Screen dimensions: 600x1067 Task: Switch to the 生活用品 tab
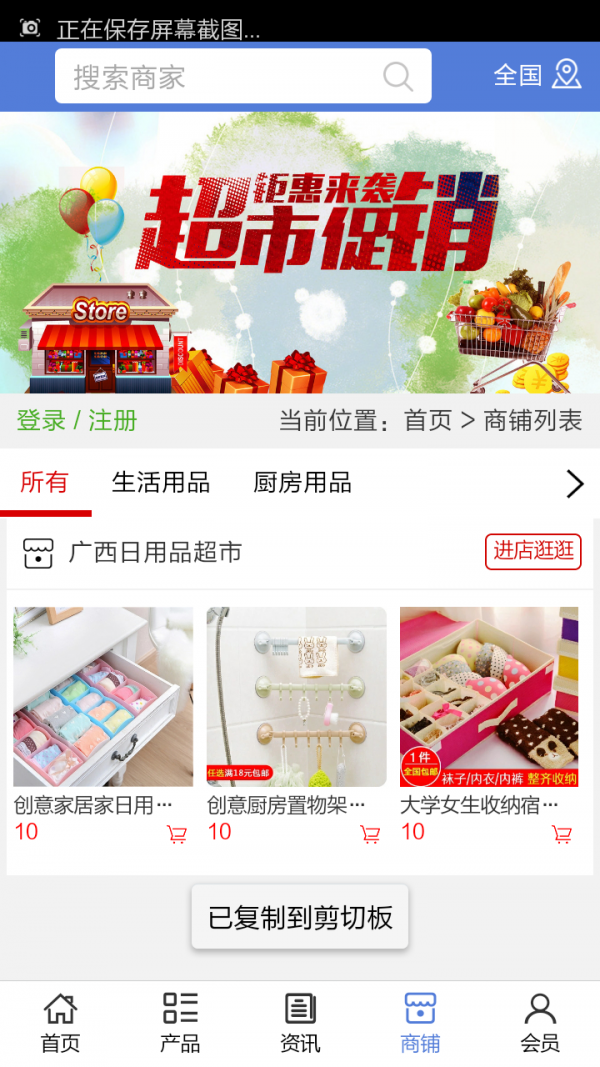161,483
